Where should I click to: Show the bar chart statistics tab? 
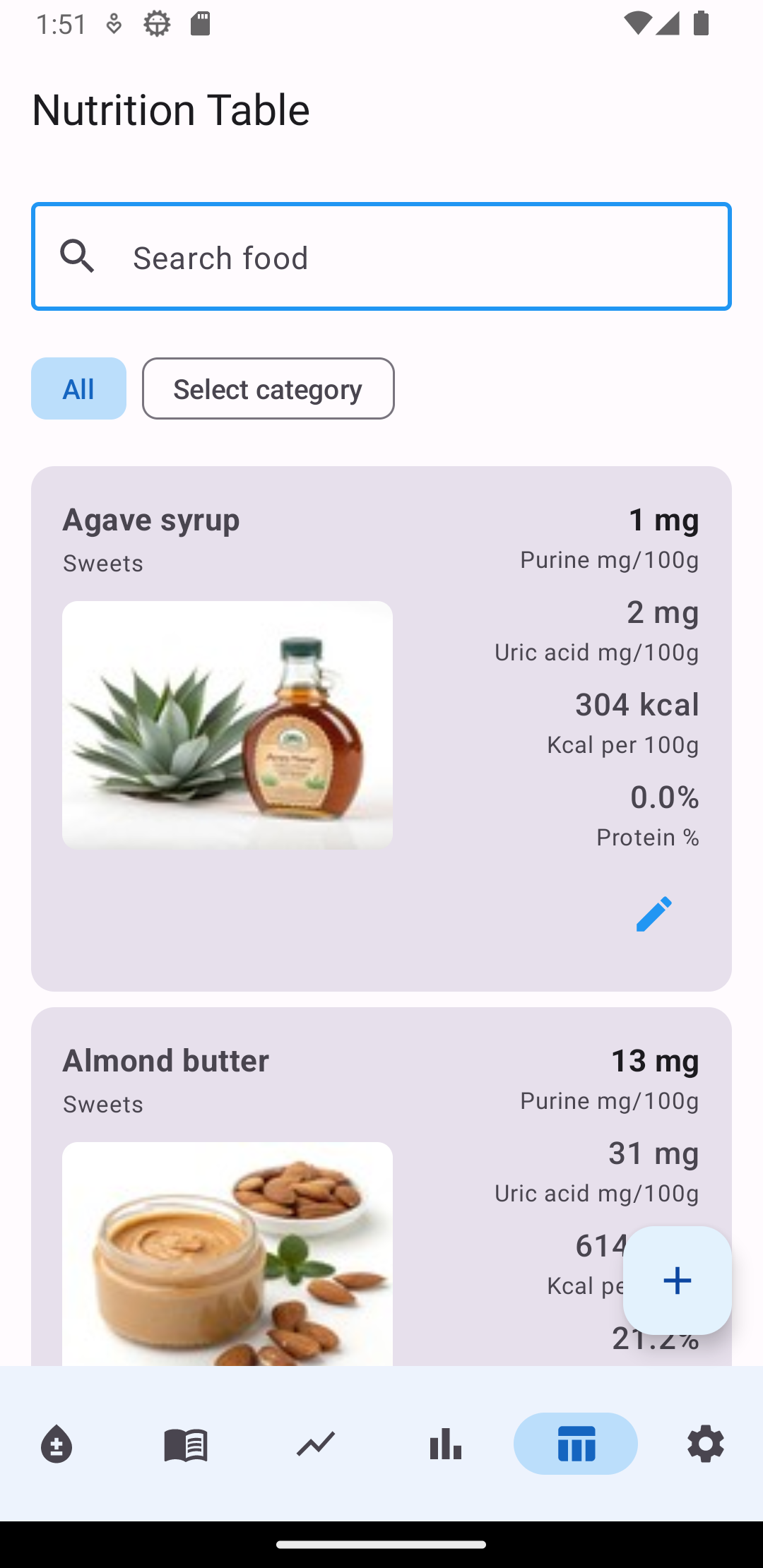pos(446,1444)
